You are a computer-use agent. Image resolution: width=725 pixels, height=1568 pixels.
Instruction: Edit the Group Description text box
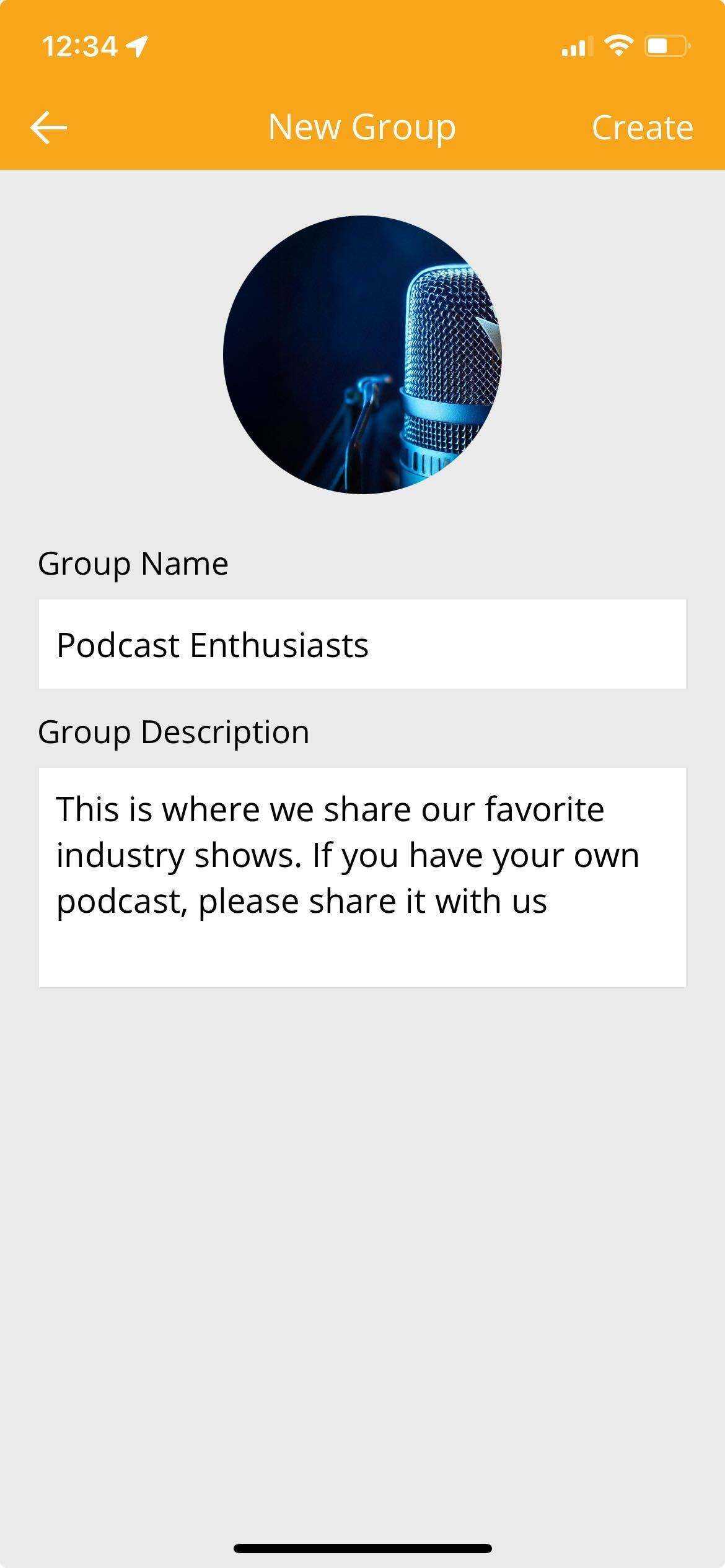[x=362, y=877]
